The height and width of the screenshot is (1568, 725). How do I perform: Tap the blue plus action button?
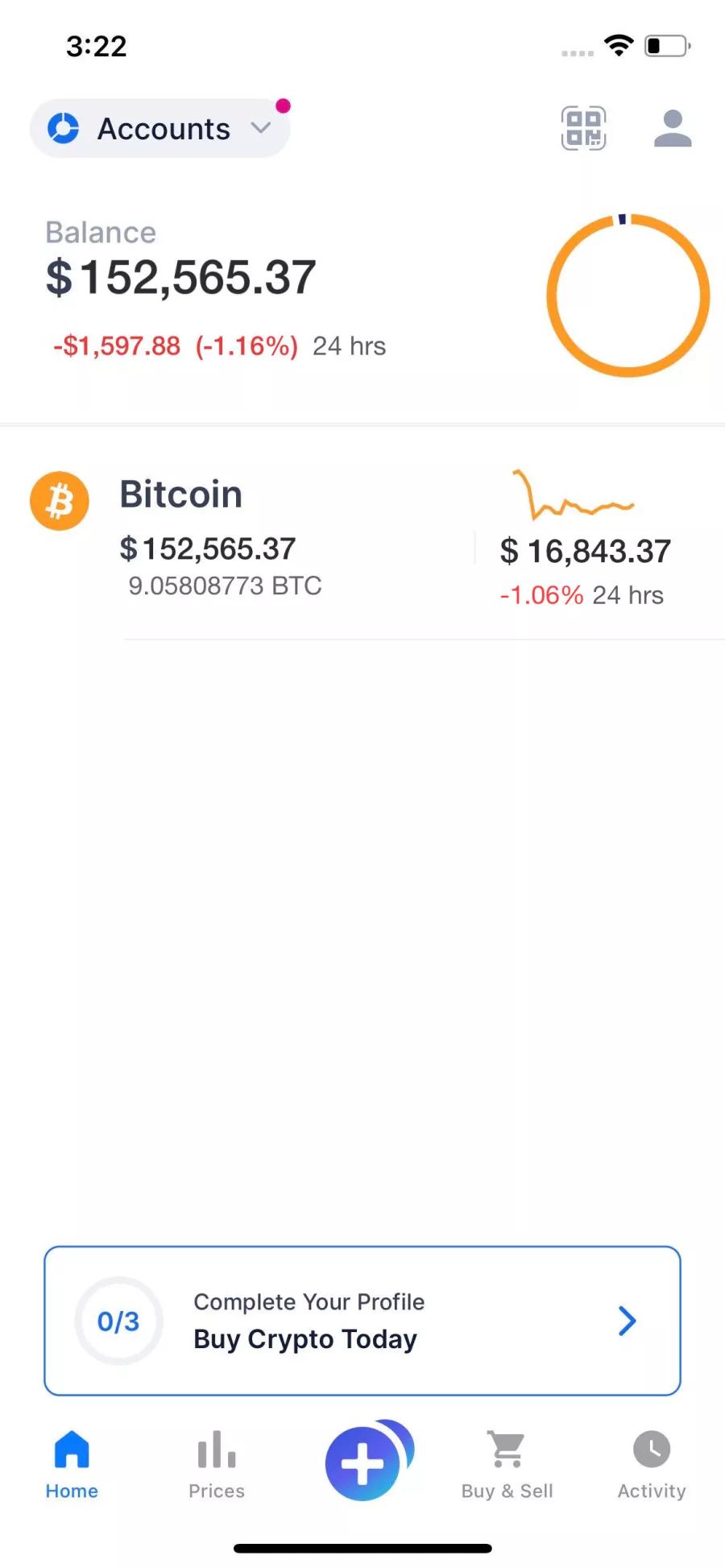[x=364, y=1463]
